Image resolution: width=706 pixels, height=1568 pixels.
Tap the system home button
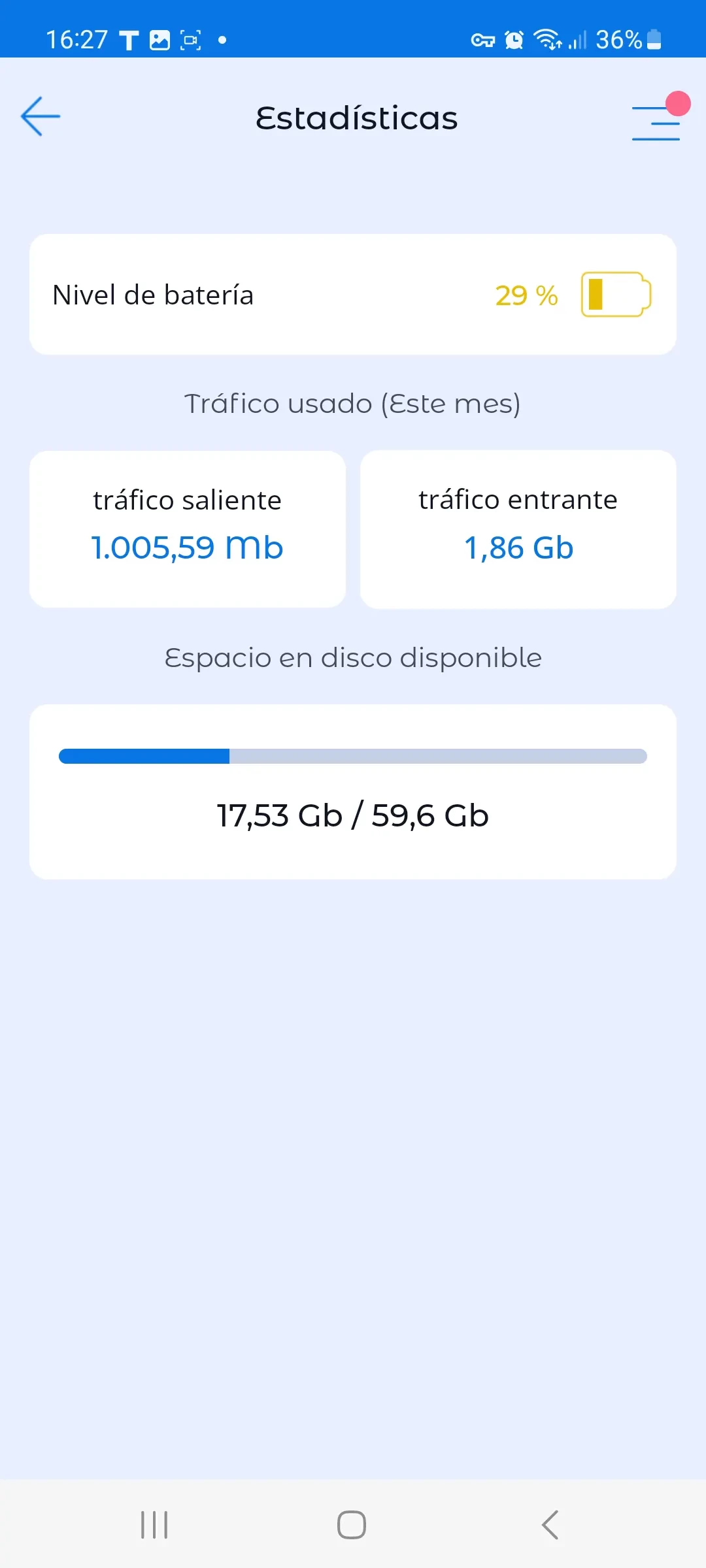coord(352,1525)
